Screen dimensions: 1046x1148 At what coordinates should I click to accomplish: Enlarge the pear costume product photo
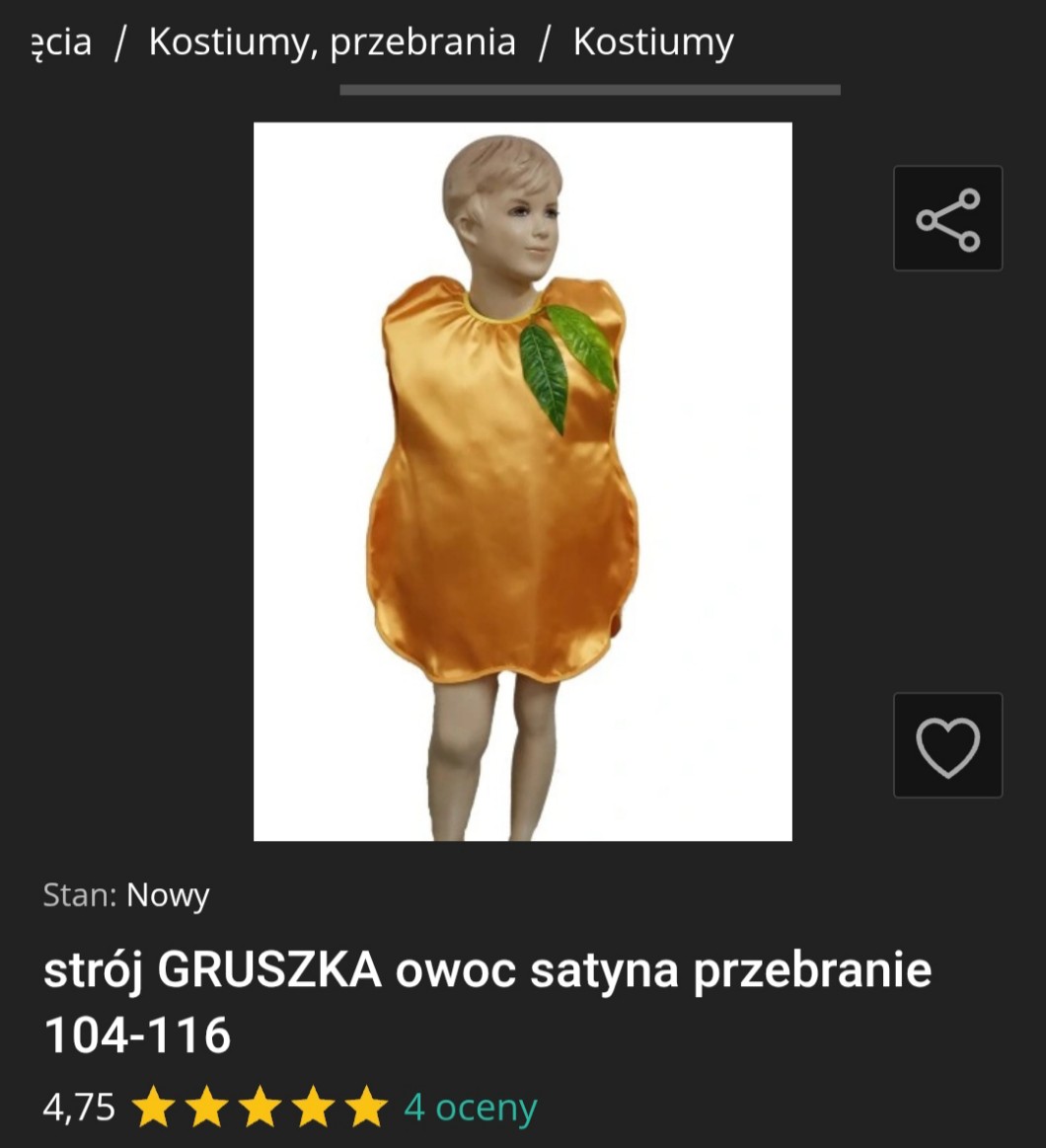522,482
